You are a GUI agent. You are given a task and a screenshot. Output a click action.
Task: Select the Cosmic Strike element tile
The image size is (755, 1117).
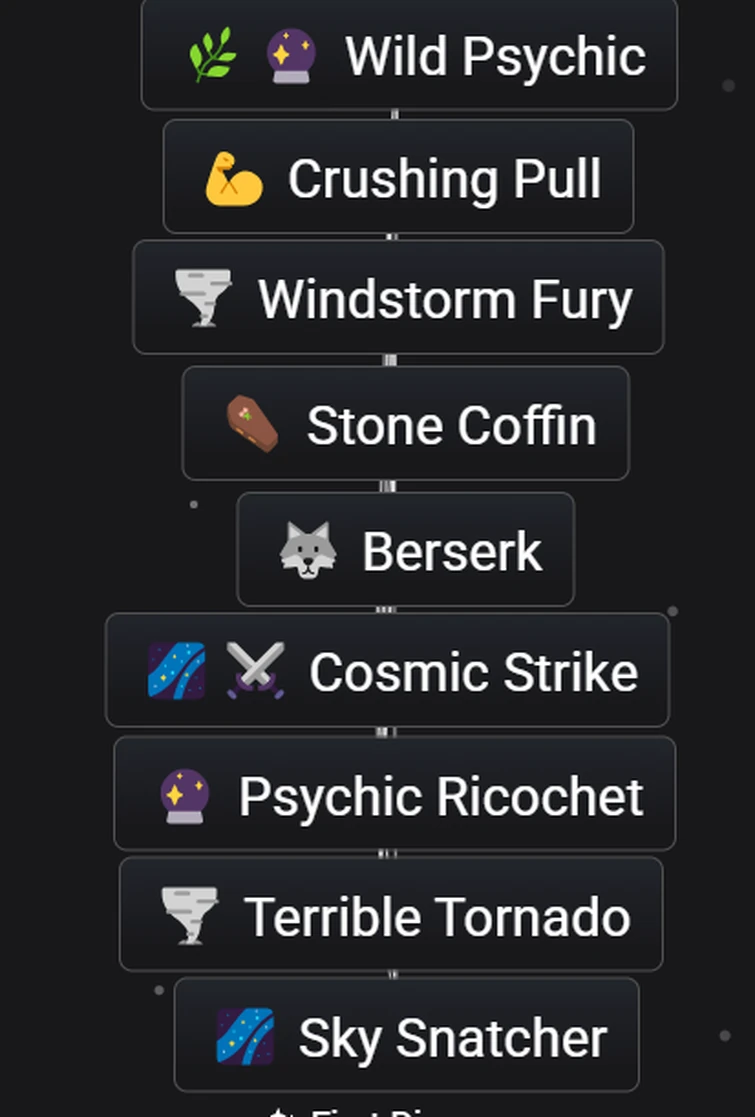point(390,670)
